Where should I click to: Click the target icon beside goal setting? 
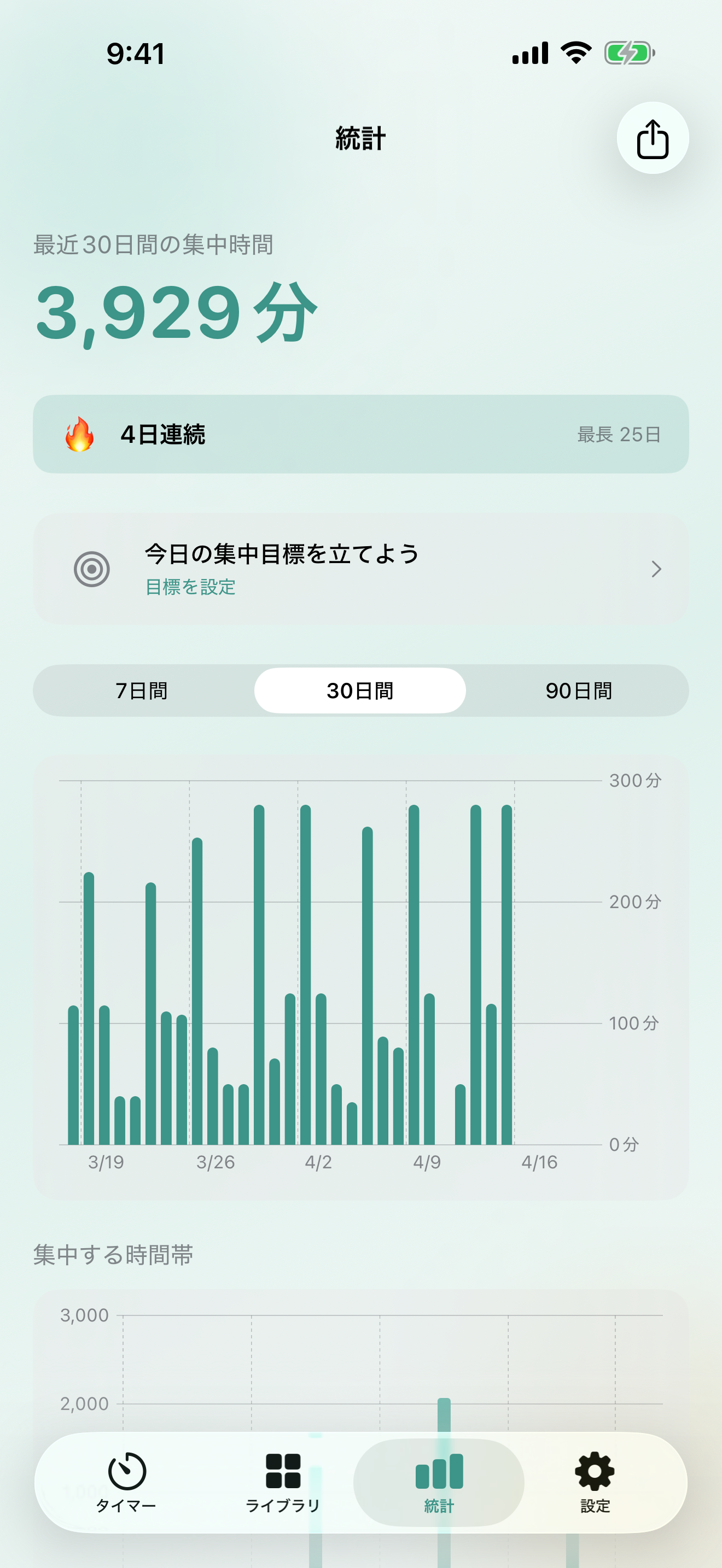click(90, 569)
